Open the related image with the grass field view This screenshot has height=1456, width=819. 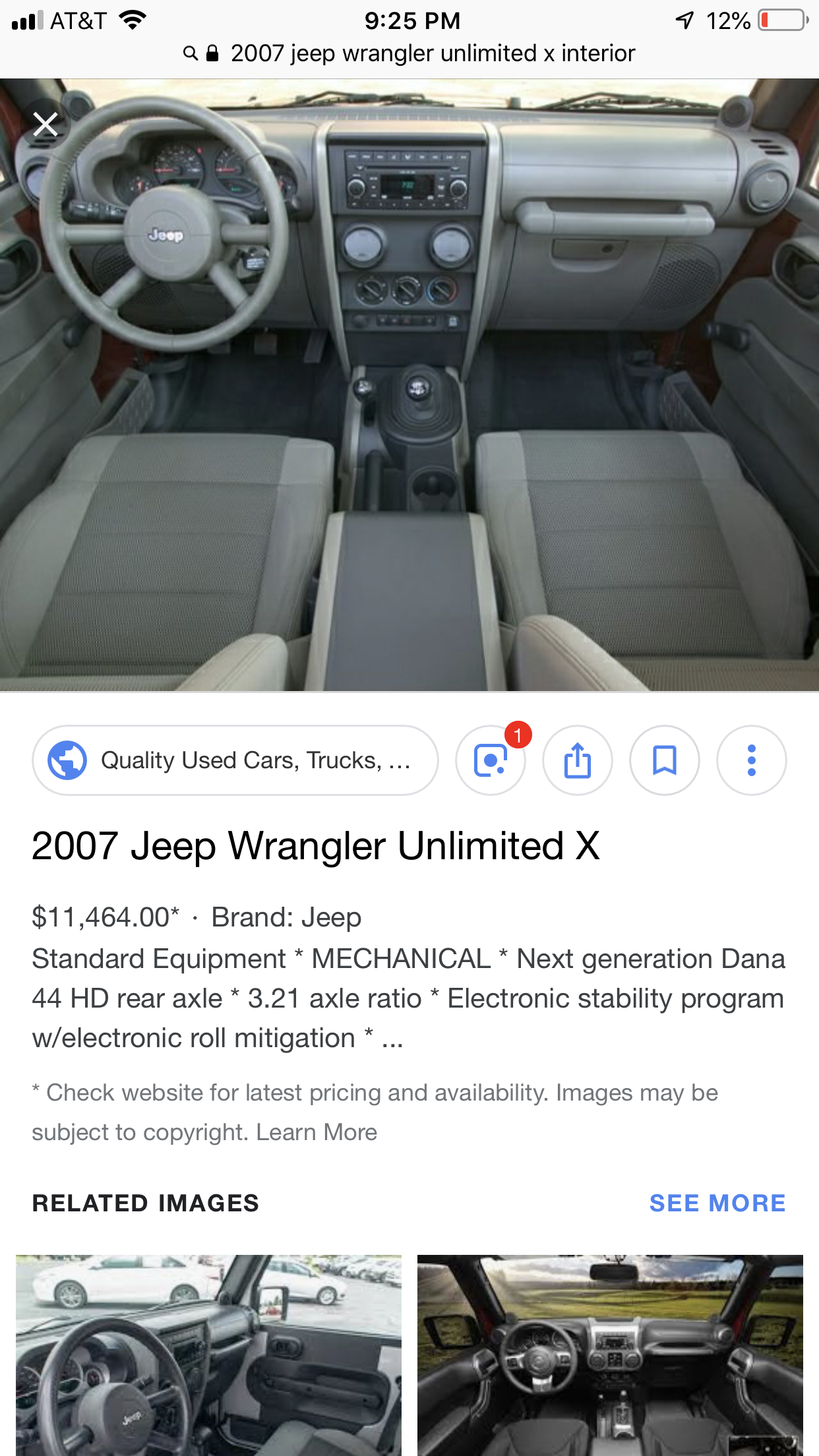click(610, 1355)
